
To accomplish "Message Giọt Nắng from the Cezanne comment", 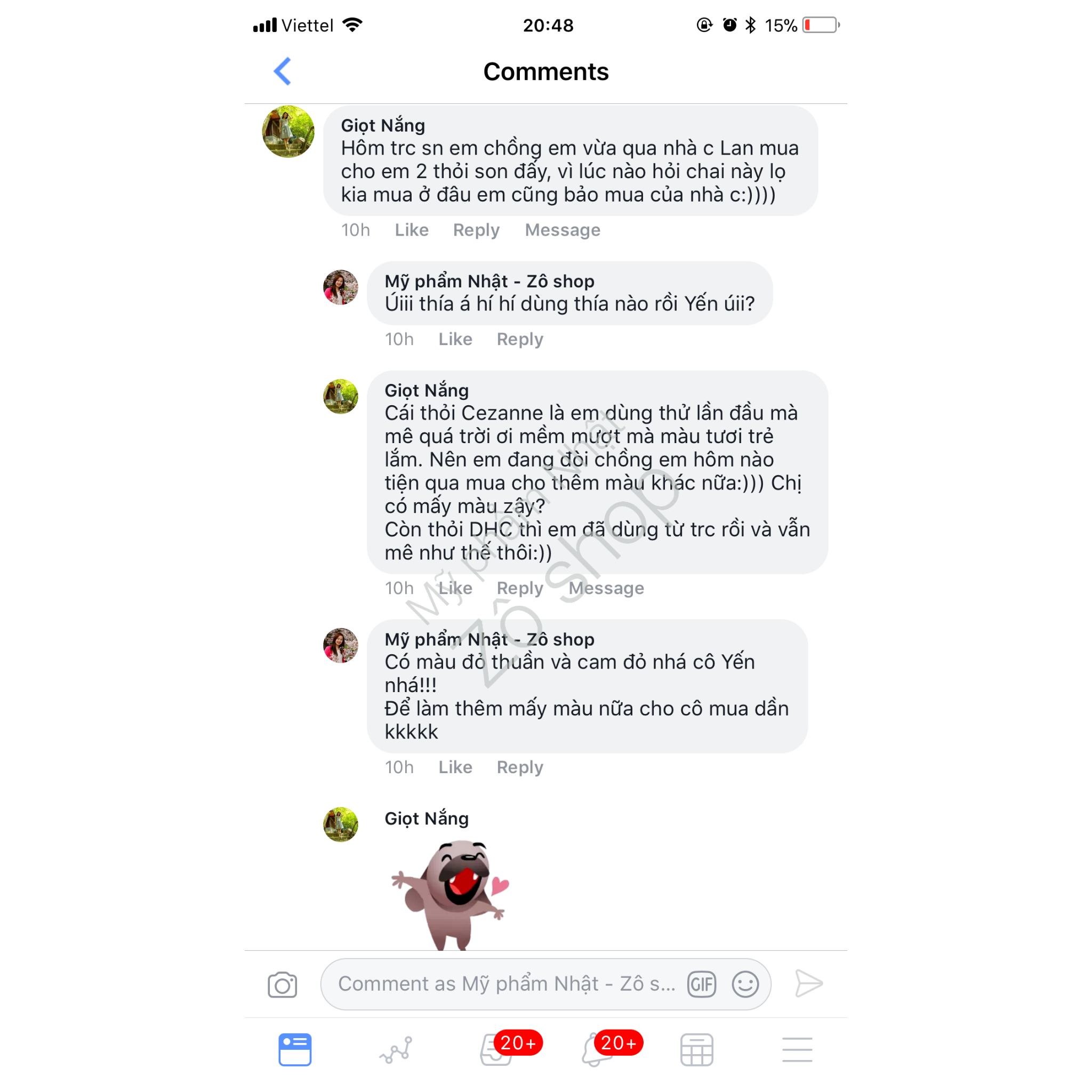I will [606, 588].
